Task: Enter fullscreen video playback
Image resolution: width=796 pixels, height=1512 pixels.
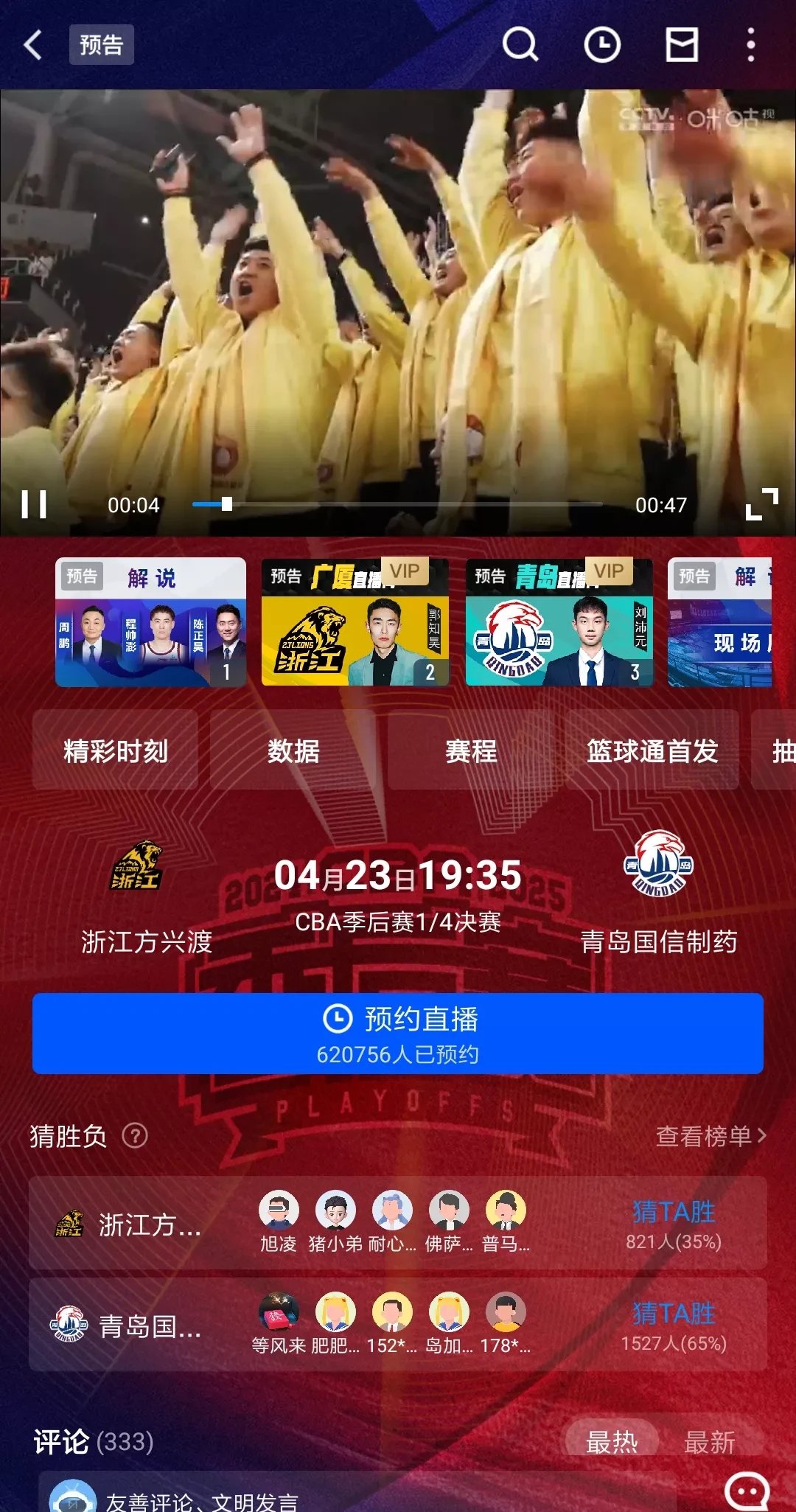Action: 763,505
